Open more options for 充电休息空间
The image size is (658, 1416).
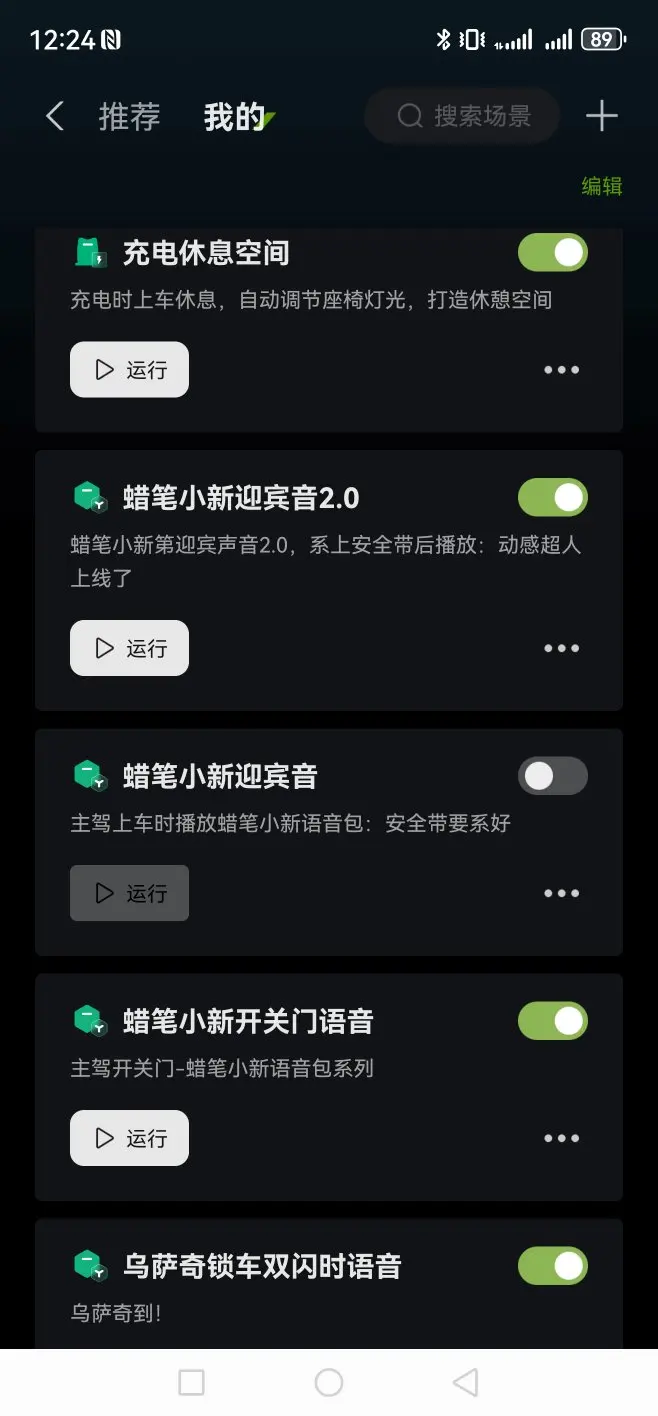(561, 370)
